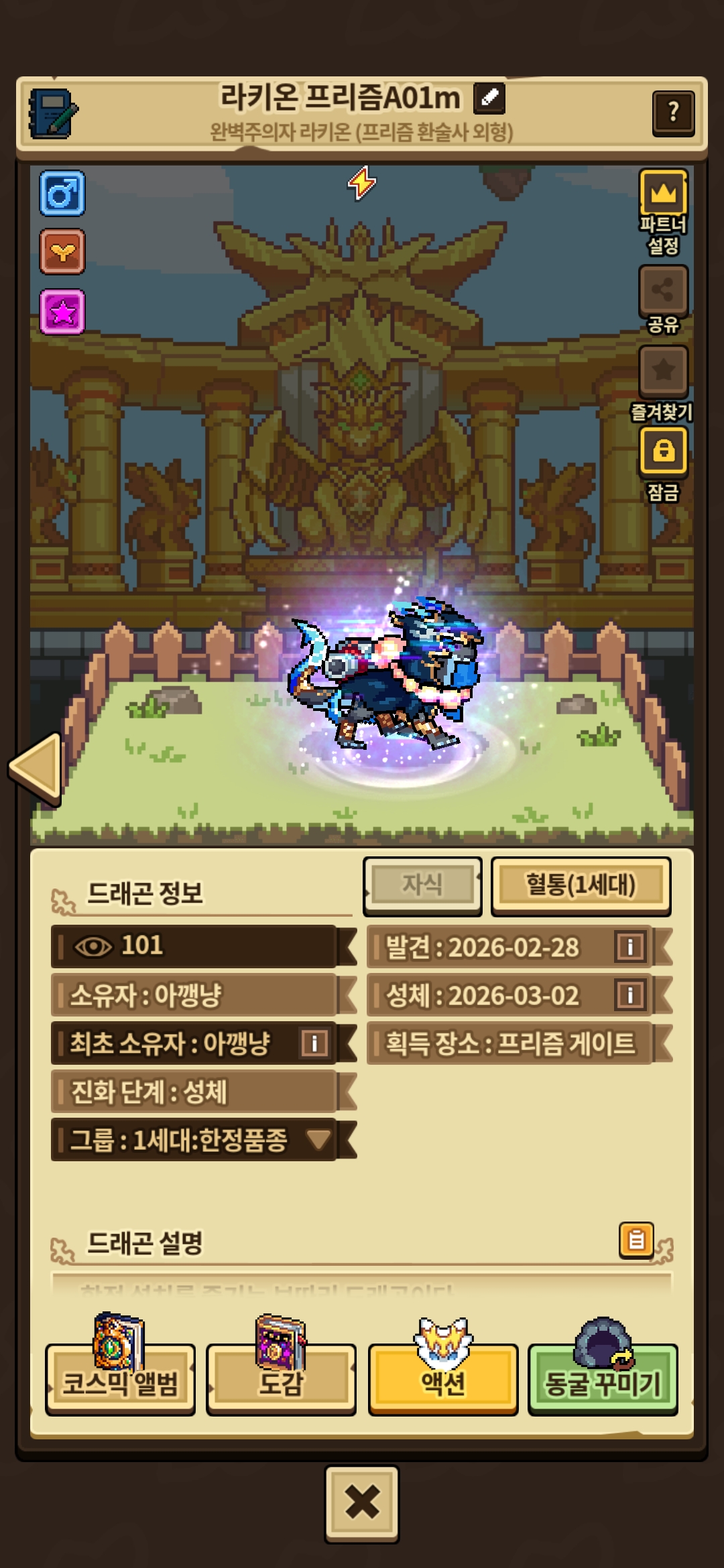Open the 혈통(1세대) lineage button

pos(581,885)
